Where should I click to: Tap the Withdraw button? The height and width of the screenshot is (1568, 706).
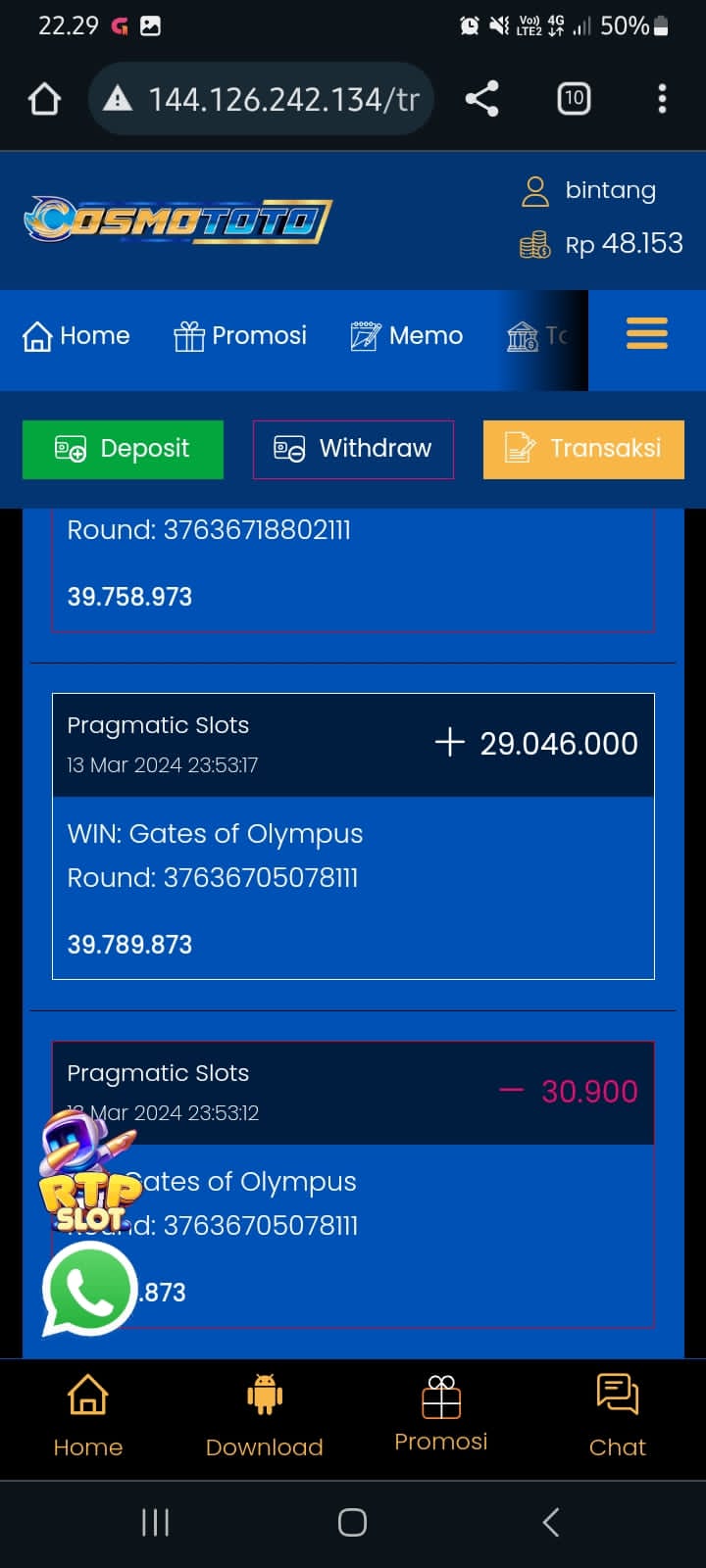(353, 449)
